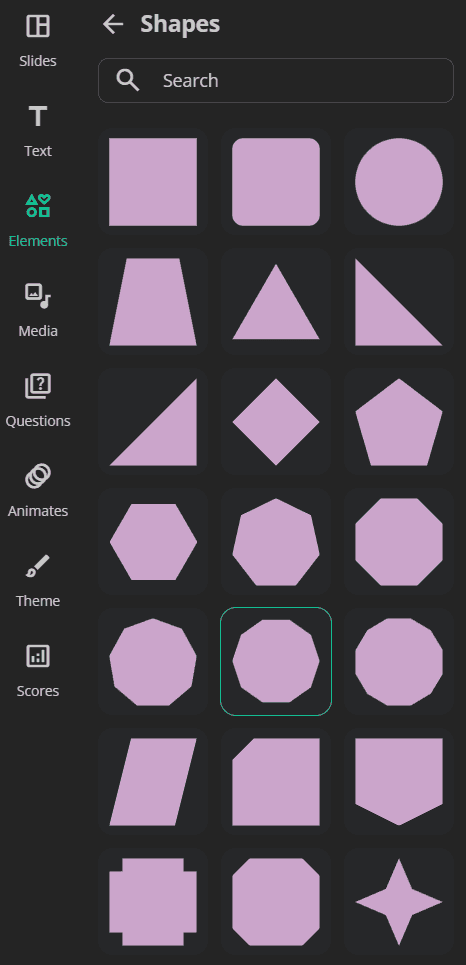466x965 pixels.
Task: Switch to the Text section
Action: click(x=38, y=131)
